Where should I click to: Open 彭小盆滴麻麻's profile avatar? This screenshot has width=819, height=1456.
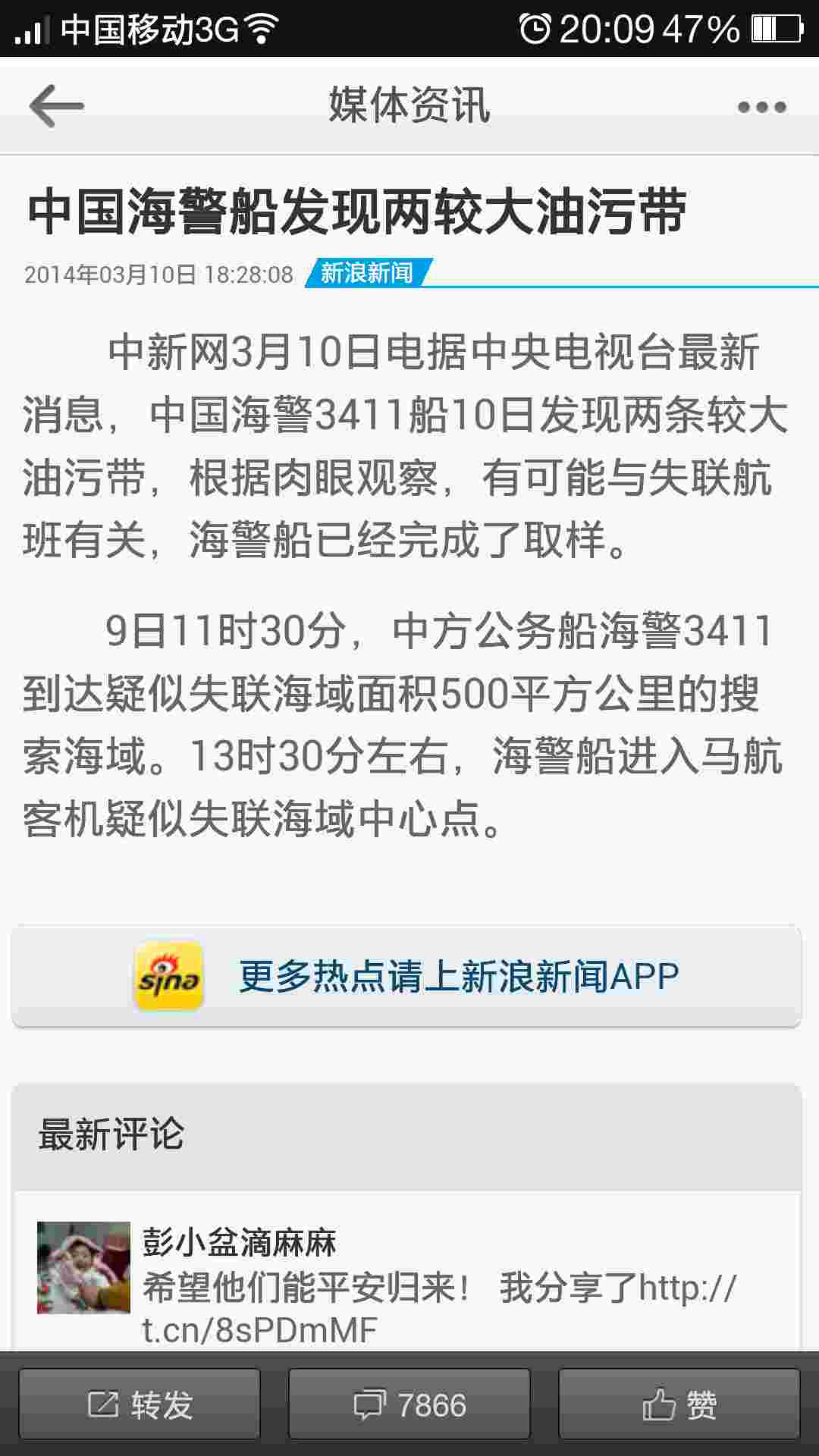pos(83,1267)
